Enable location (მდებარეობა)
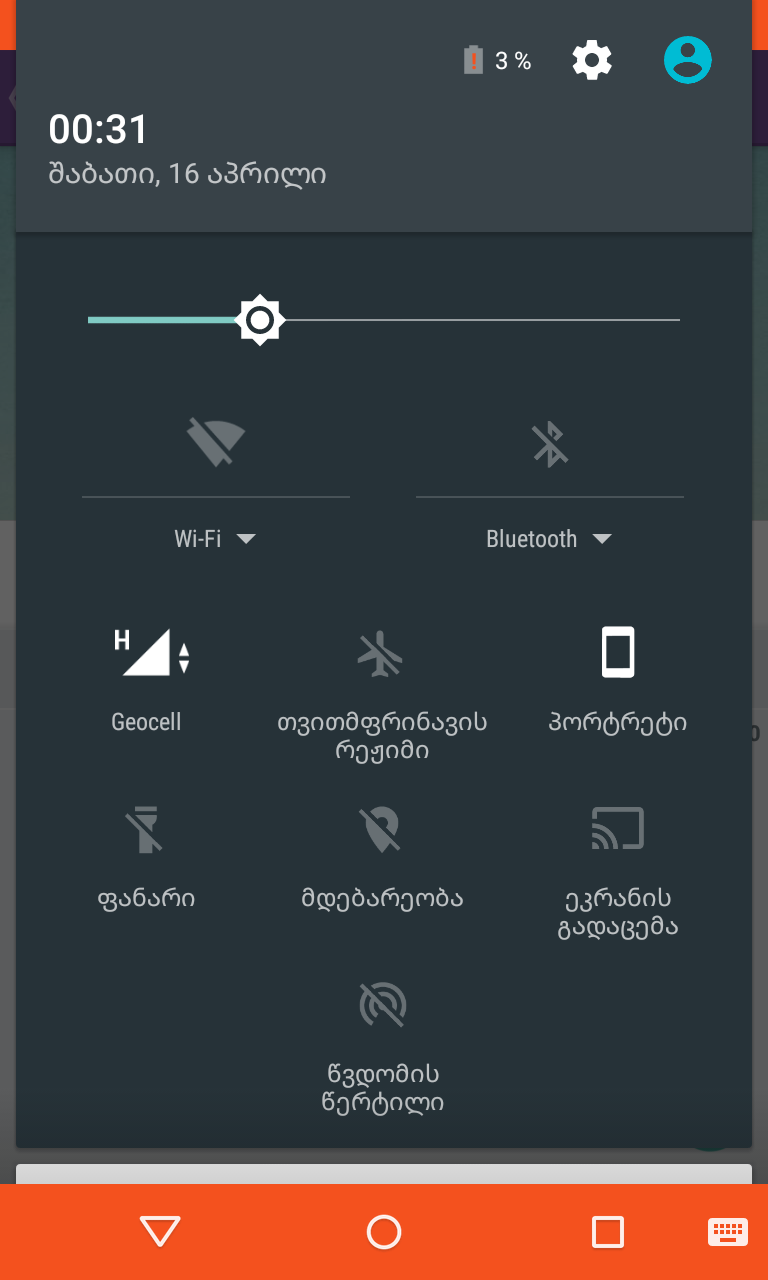The height and width of the screenshot is (1280, 768). tap(381, 852)
